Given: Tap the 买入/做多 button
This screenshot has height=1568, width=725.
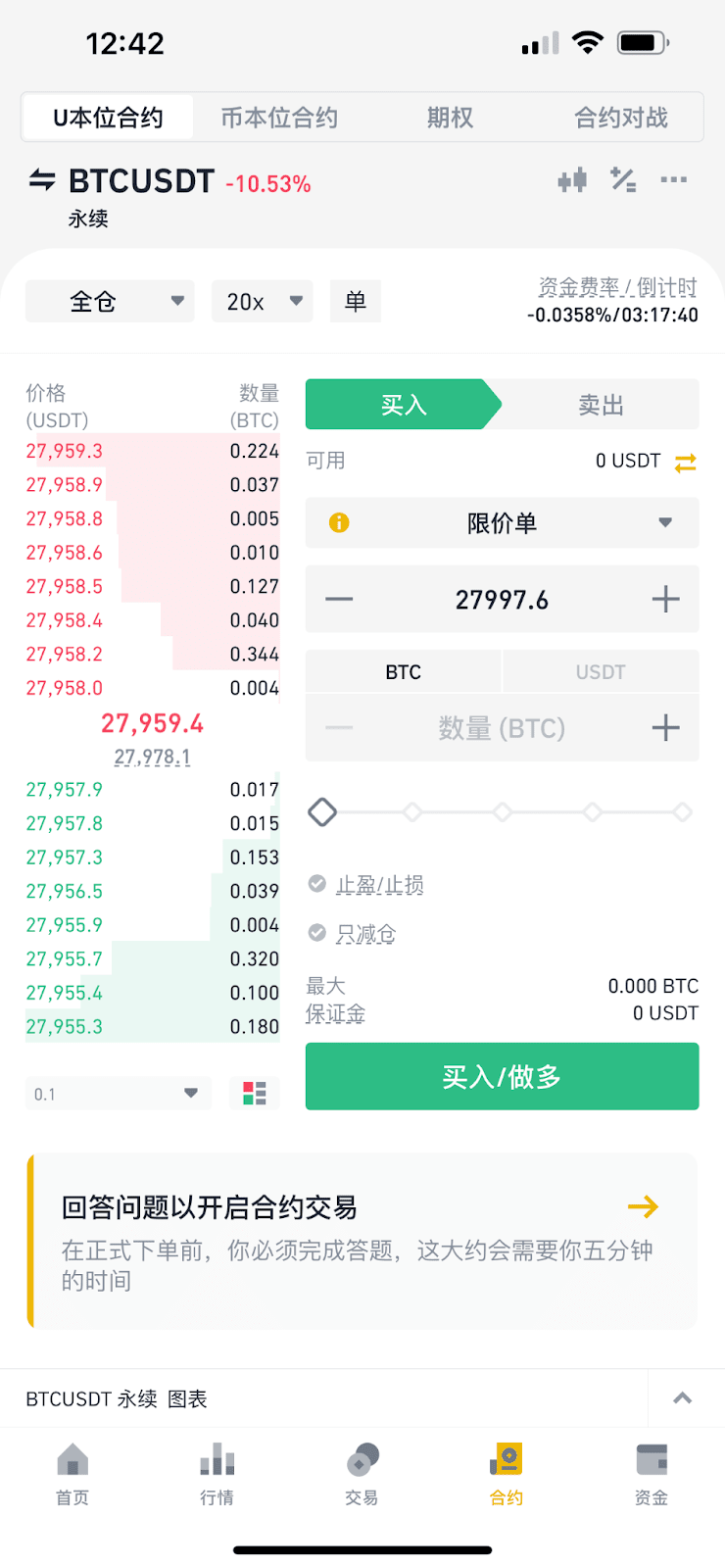Looking at the screenshot, I should (x=503, y=1076).
